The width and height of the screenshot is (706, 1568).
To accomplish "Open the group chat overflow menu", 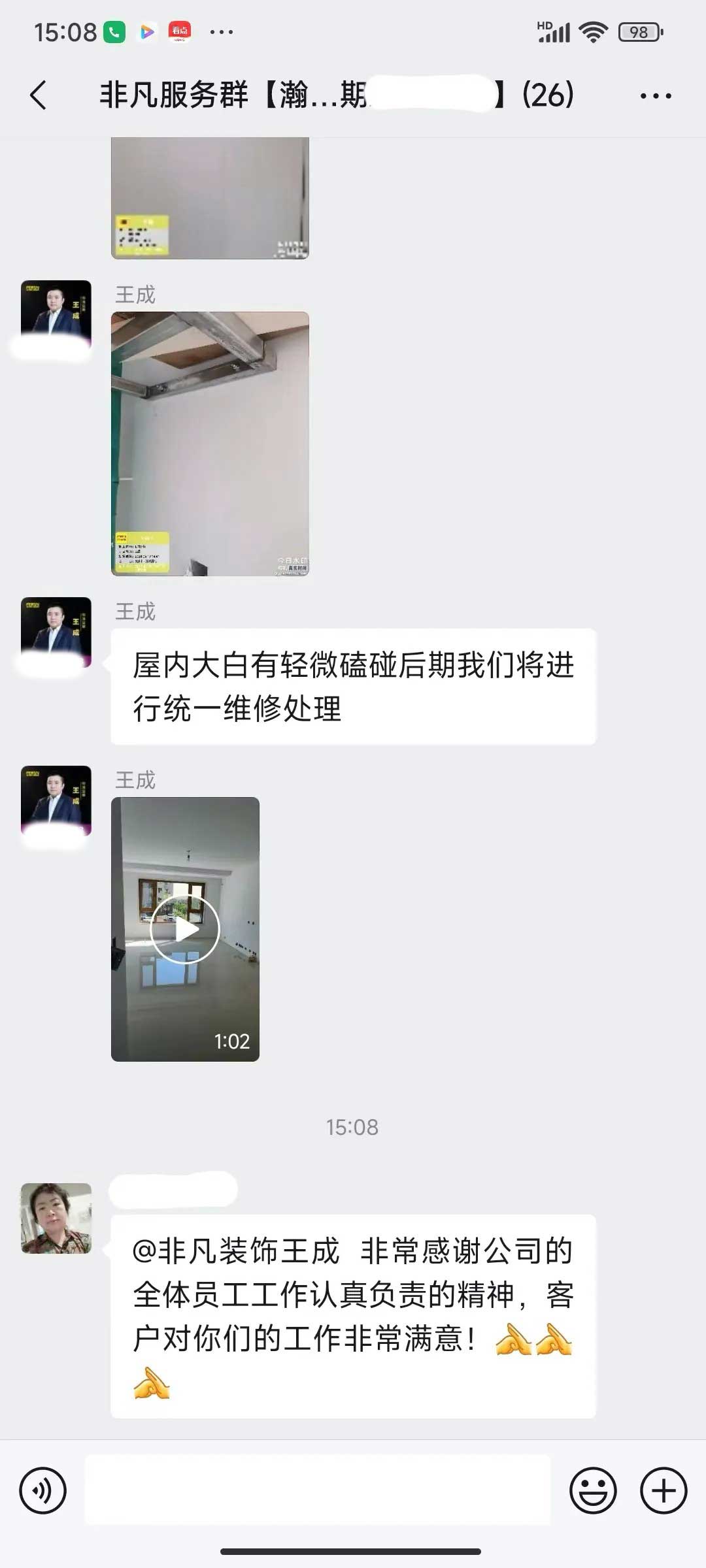I will [x=655, y=96].
